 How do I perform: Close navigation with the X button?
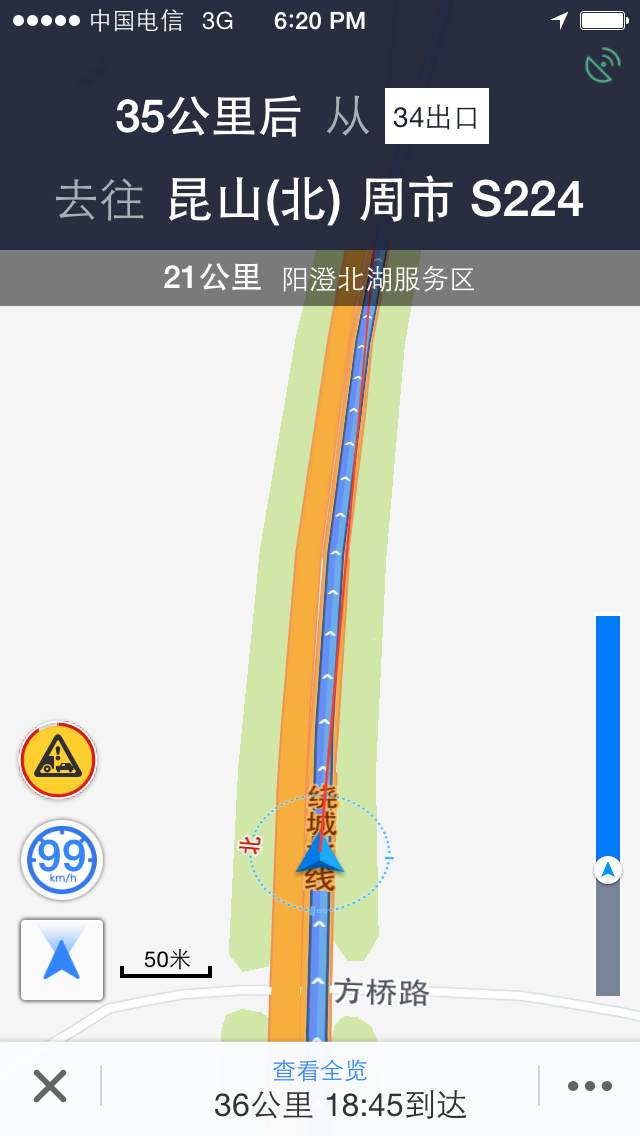coord(50,1086)
